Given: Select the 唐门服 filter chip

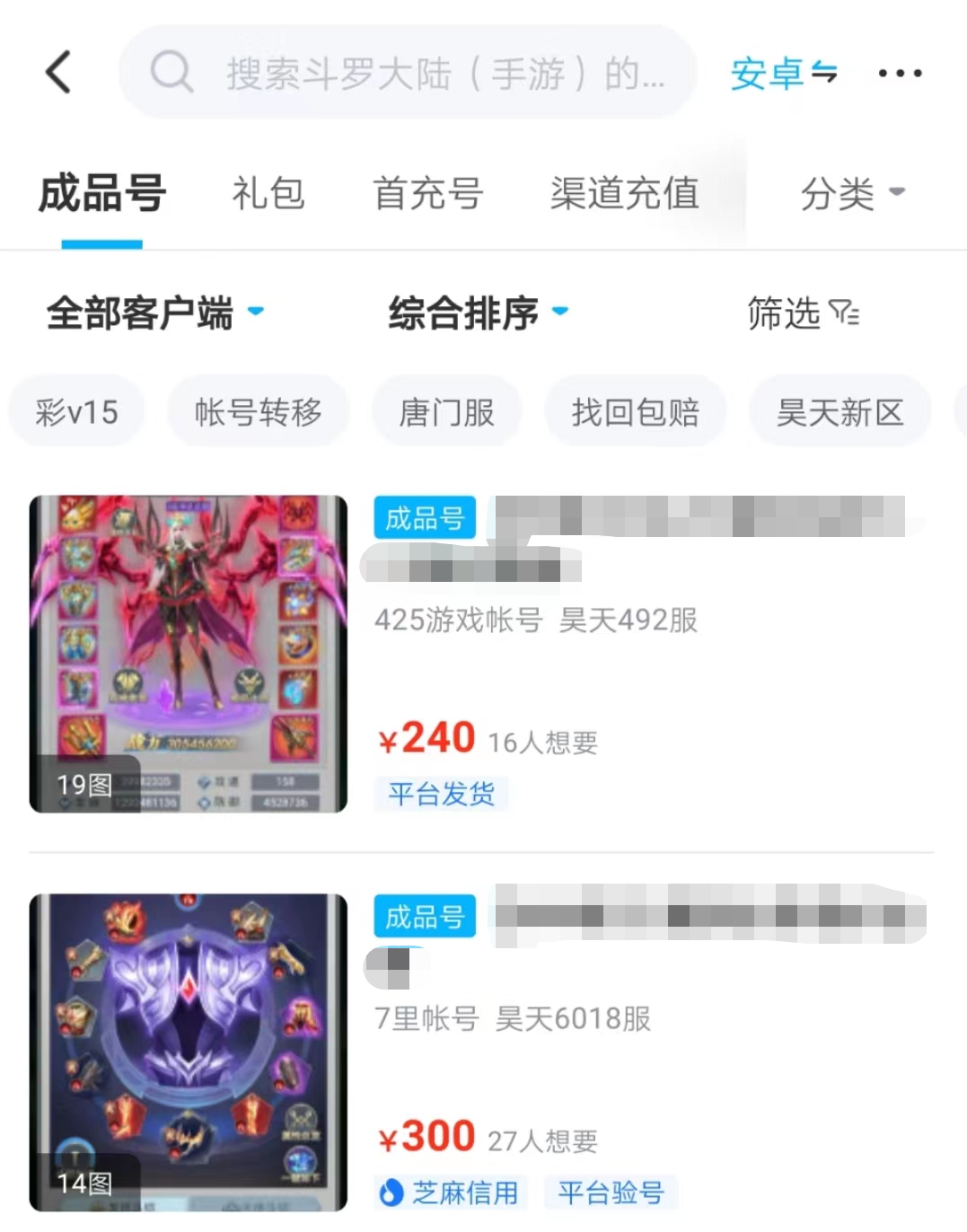Looking at the screenshot, I should (446, 412).
